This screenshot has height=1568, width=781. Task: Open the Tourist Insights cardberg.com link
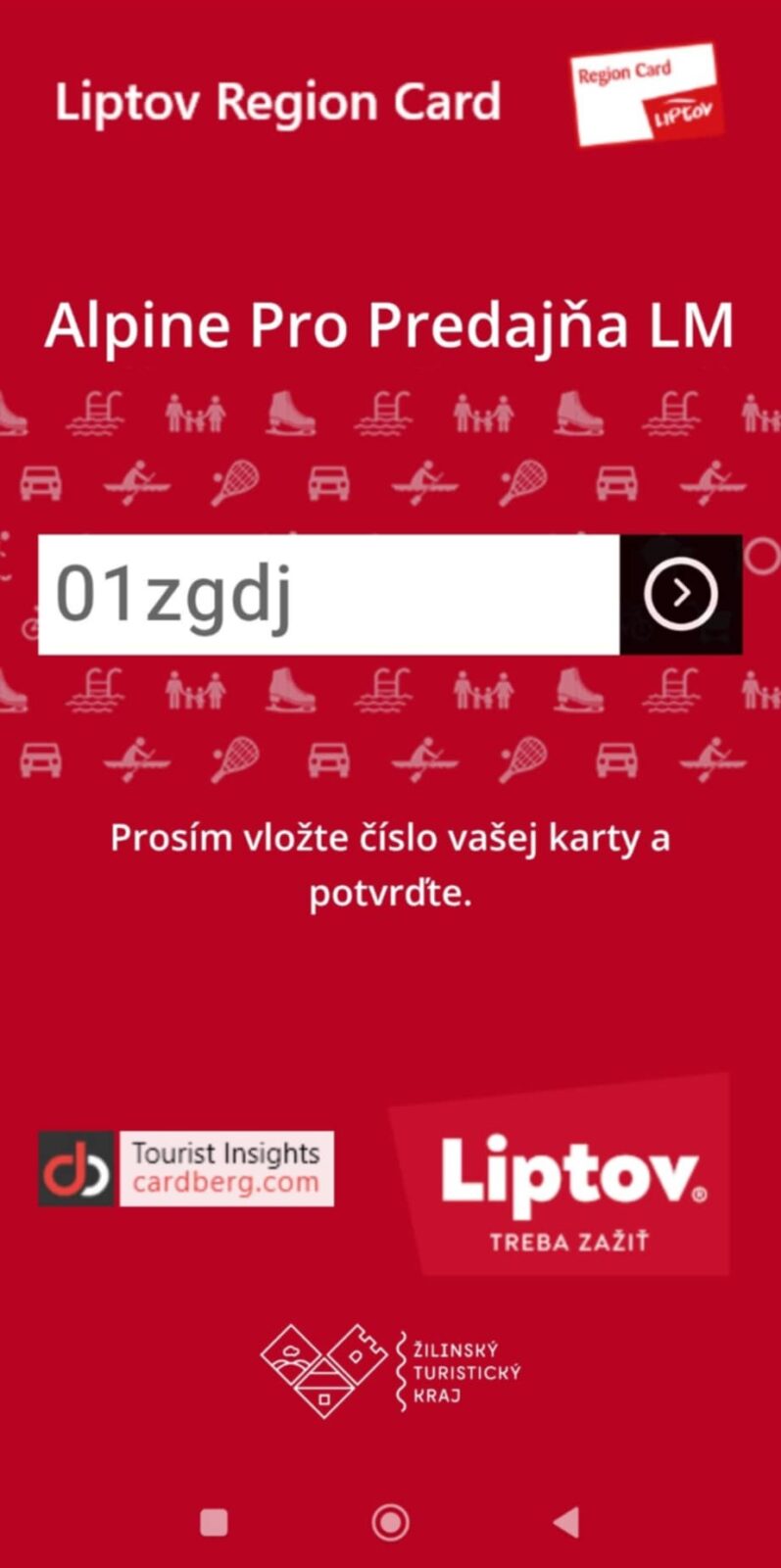pos(186,1168)
